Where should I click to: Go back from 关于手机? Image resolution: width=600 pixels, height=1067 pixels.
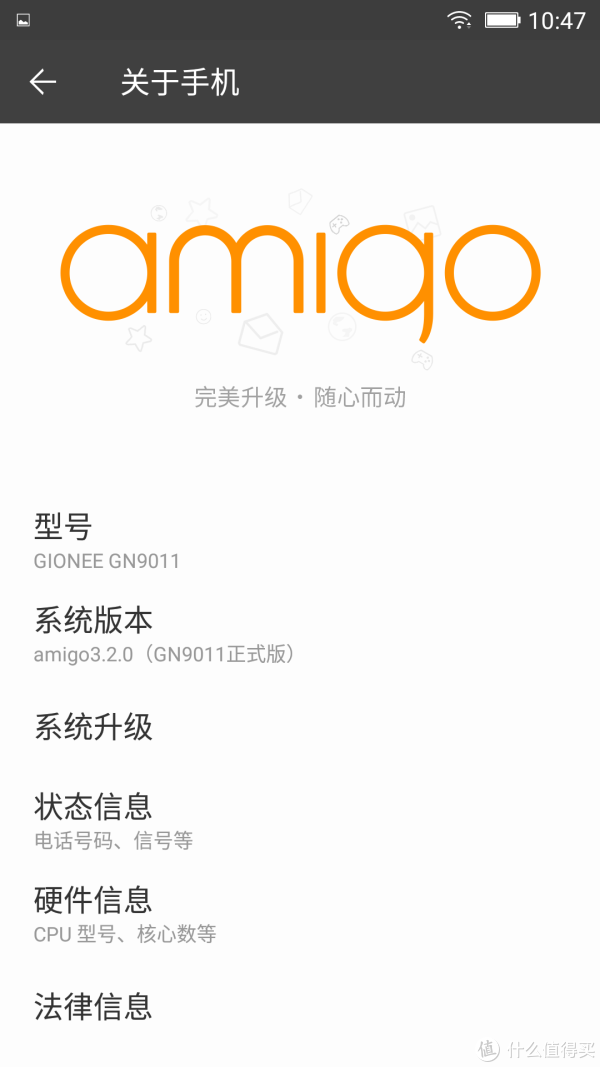click(x=43, y=82)
